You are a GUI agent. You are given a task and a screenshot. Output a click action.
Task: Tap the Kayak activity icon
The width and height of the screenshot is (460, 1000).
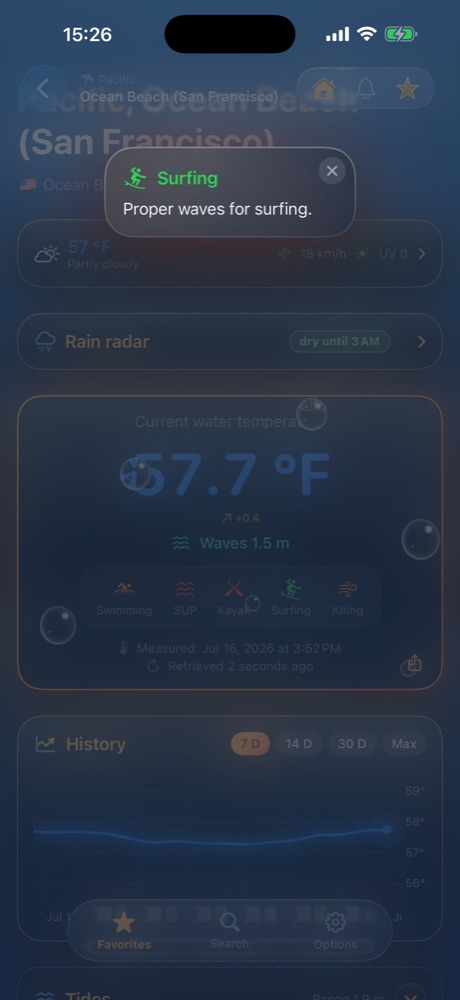coord(234,598)
